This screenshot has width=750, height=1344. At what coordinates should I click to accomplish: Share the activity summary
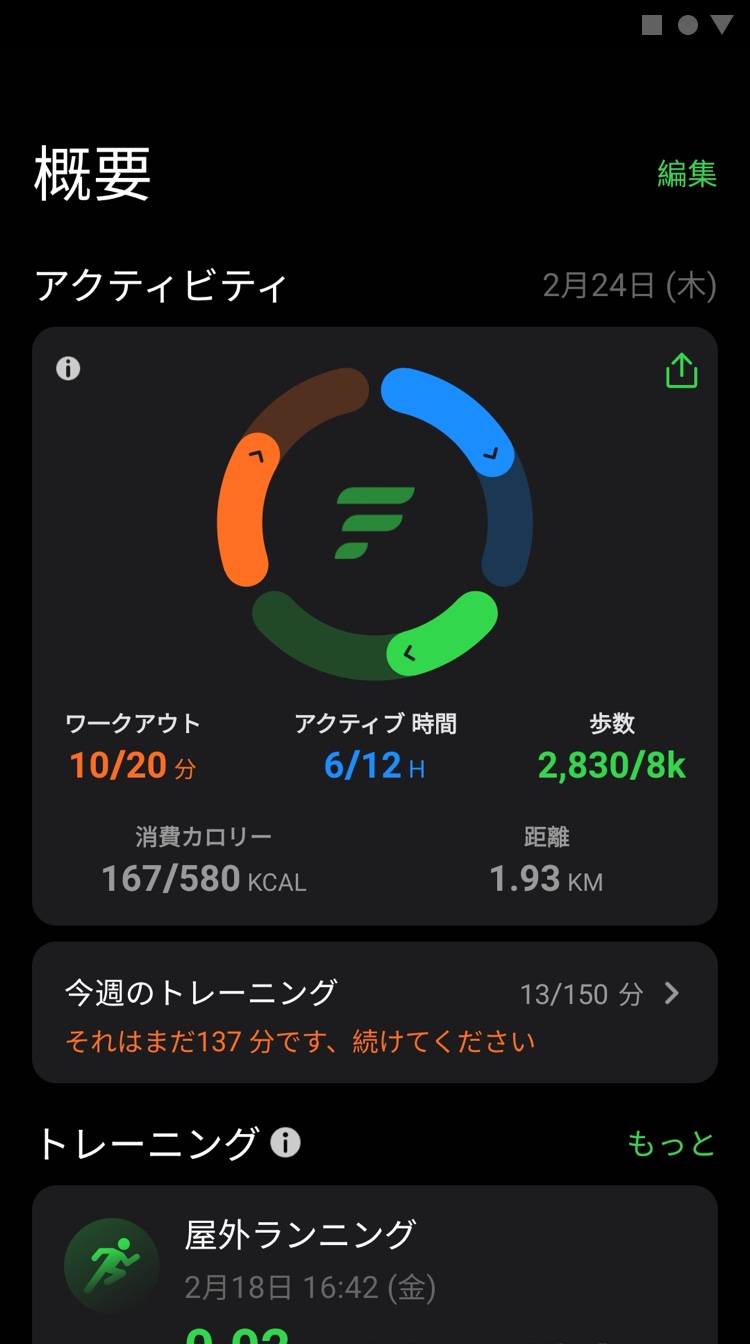[681, 371]
